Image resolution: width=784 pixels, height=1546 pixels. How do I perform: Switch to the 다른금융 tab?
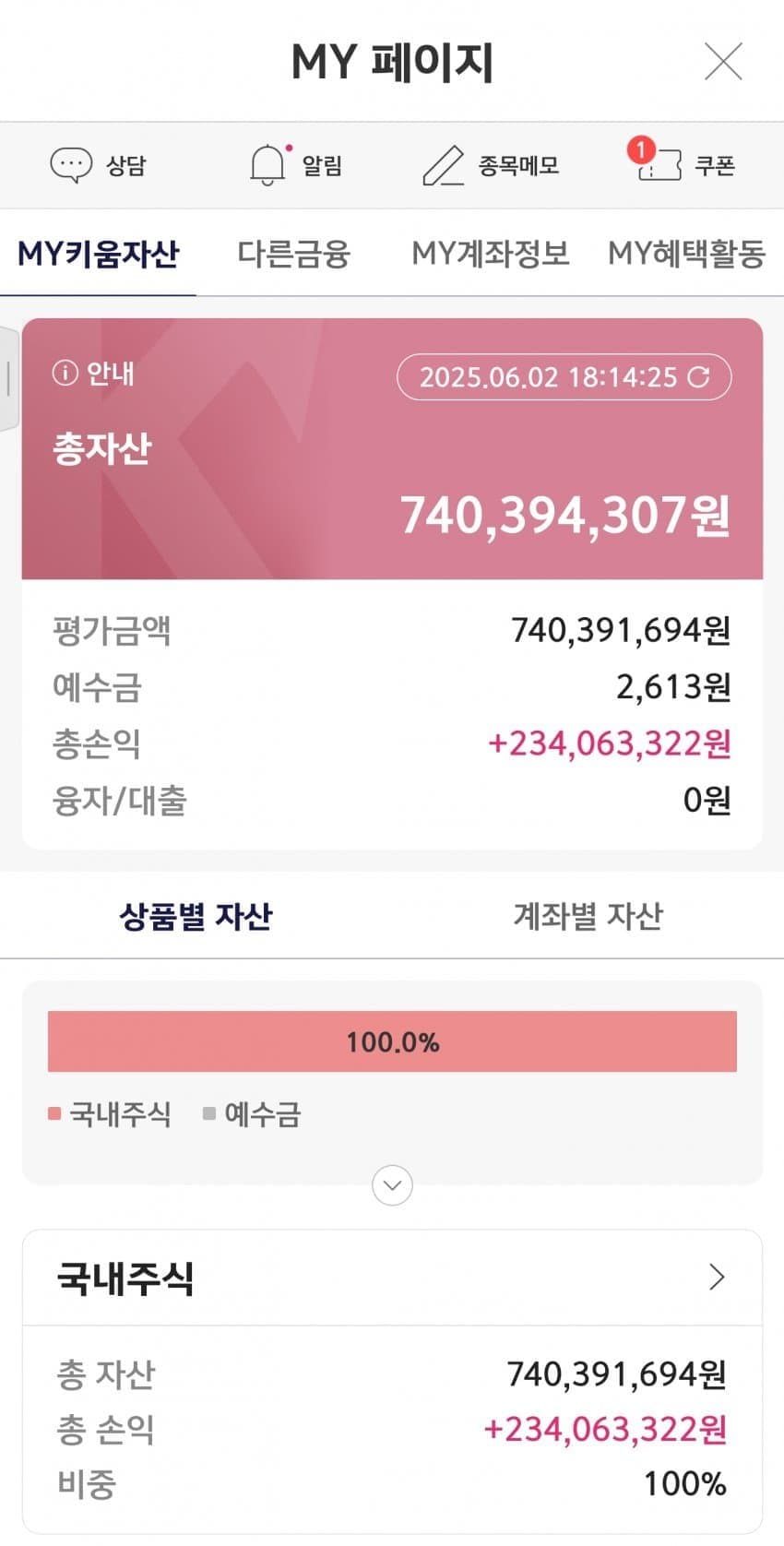(x=293, y=254)
